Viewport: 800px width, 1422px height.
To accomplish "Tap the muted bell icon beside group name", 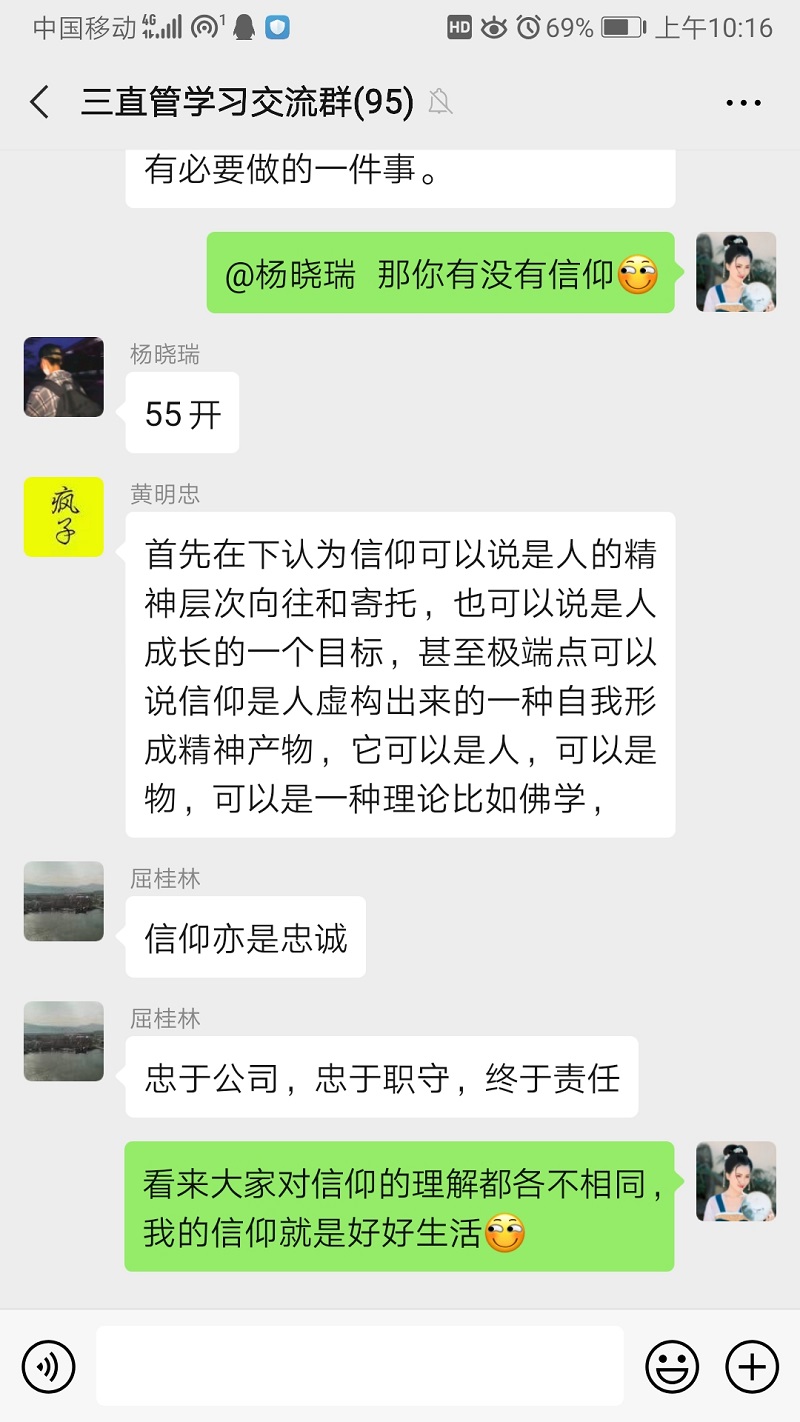I will (x=441, y=101).
